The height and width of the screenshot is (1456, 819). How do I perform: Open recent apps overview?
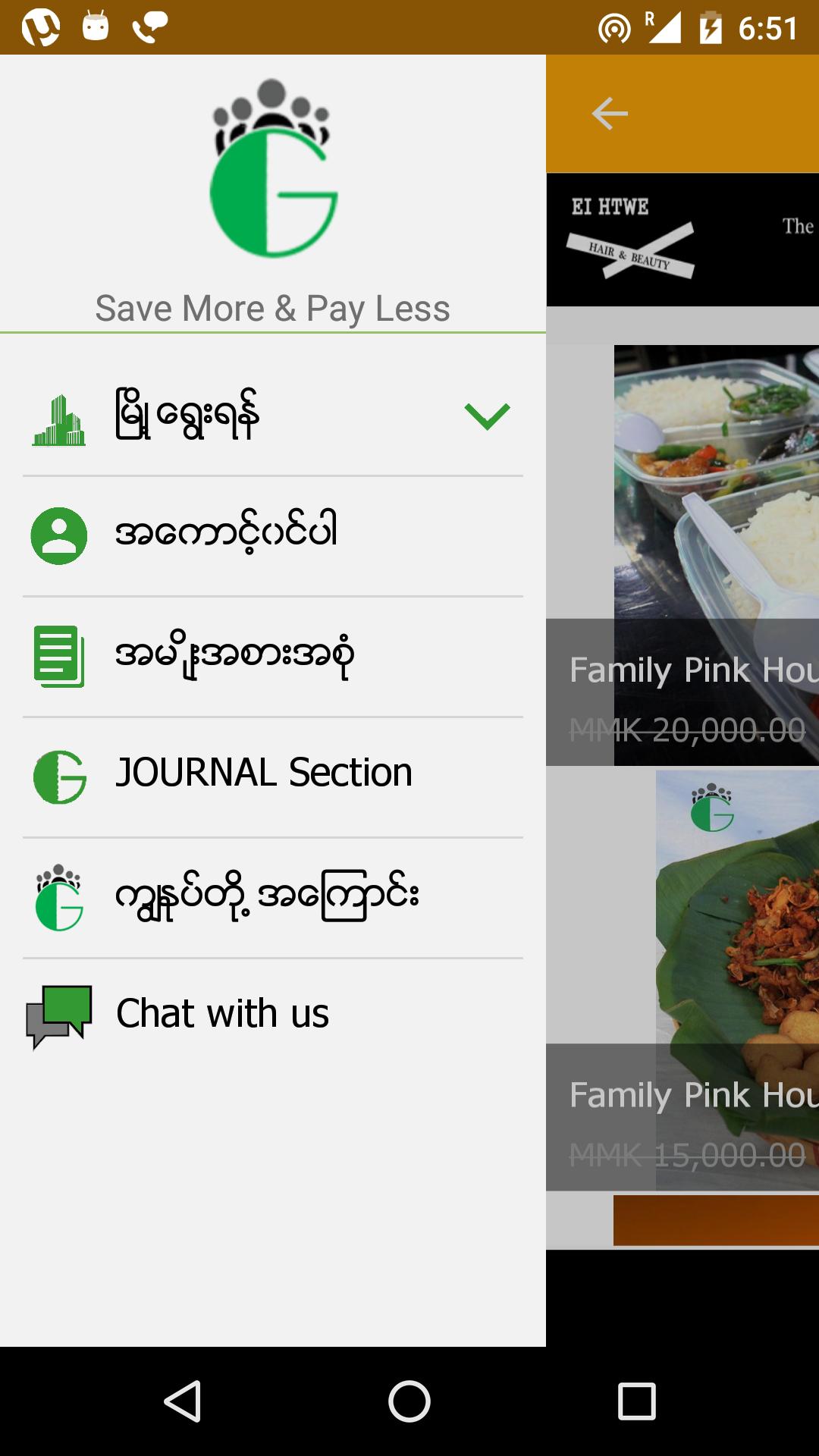(636, 1401)
